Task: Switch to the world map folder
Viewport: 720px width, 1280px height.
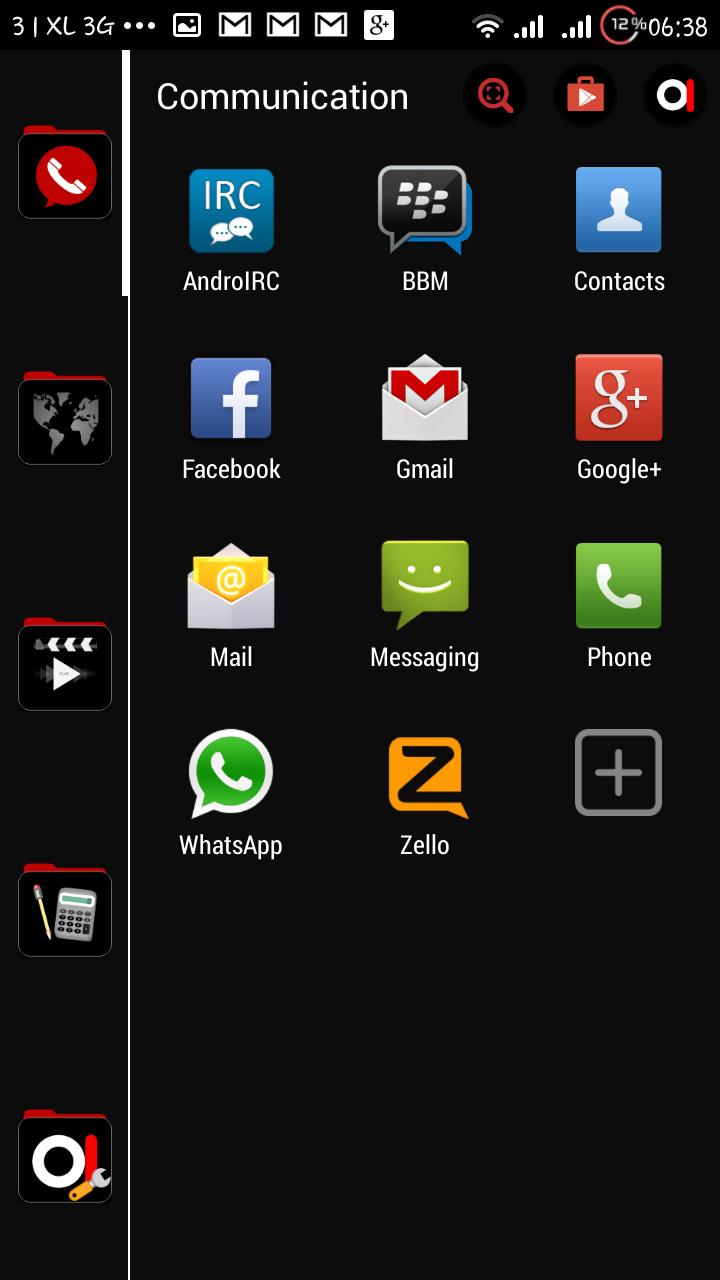Action: click(65, 420)
